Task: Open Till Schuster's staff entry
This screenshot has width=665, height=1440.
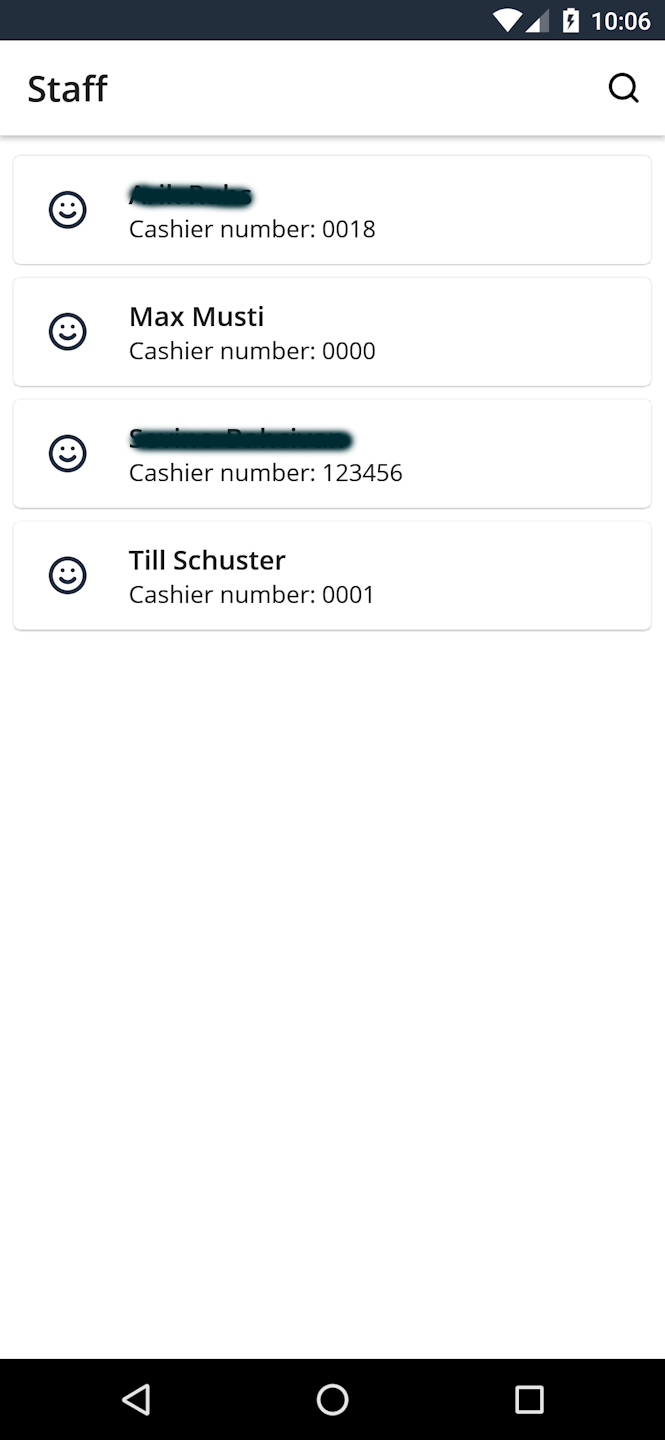Action: pyautogui.click(x=332, y=576)
